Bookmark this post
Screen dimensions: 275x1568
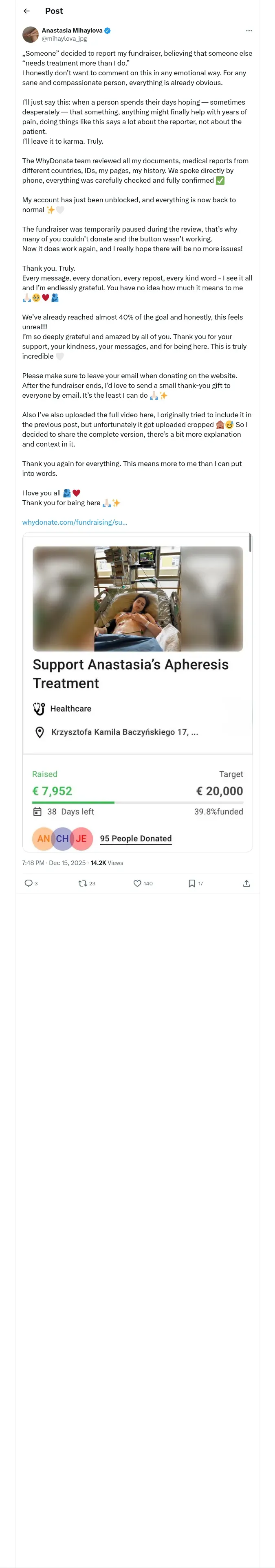pos(192,883)
